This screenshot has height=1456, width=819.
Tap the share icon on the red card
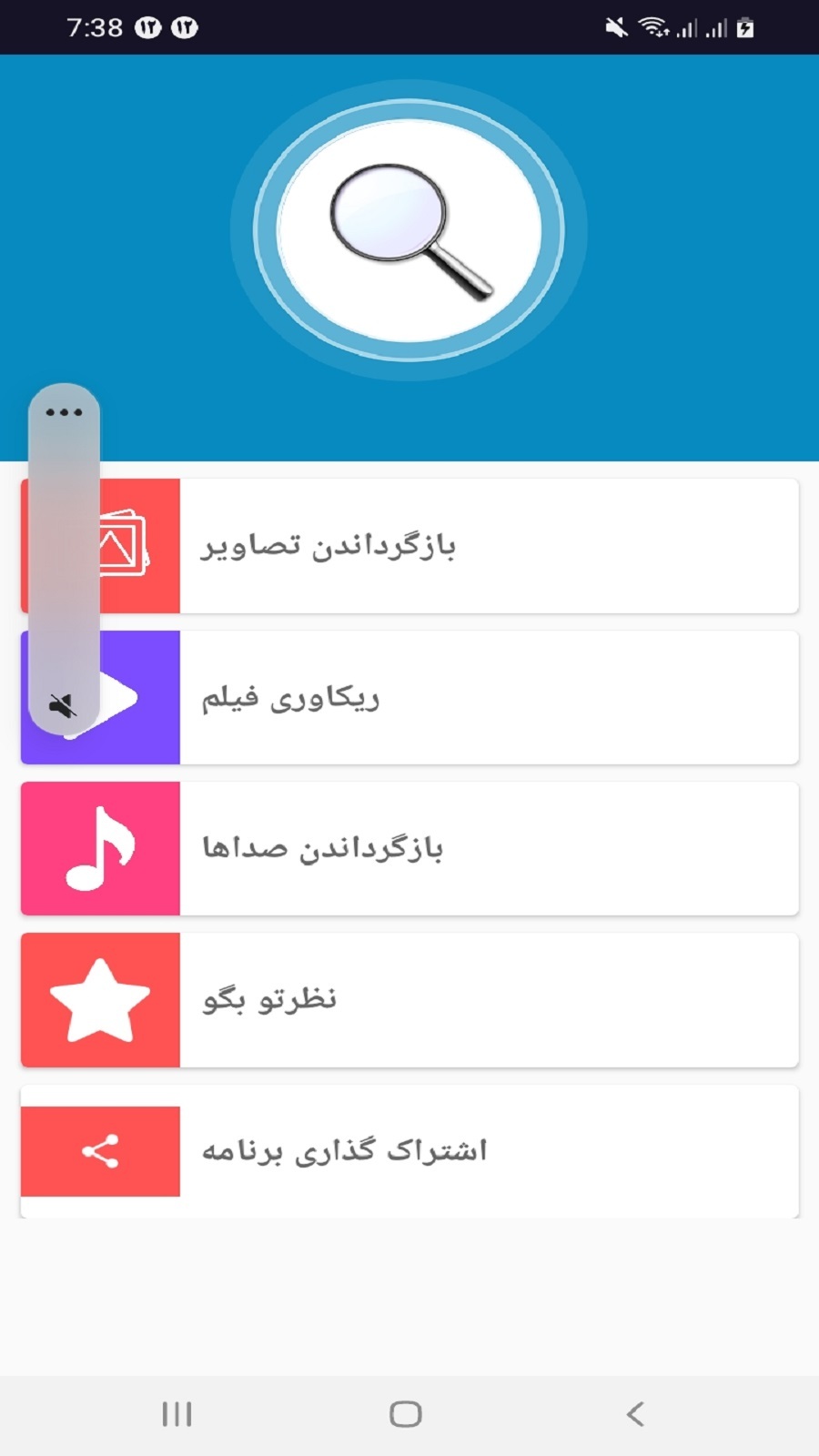pos(100,1149)
